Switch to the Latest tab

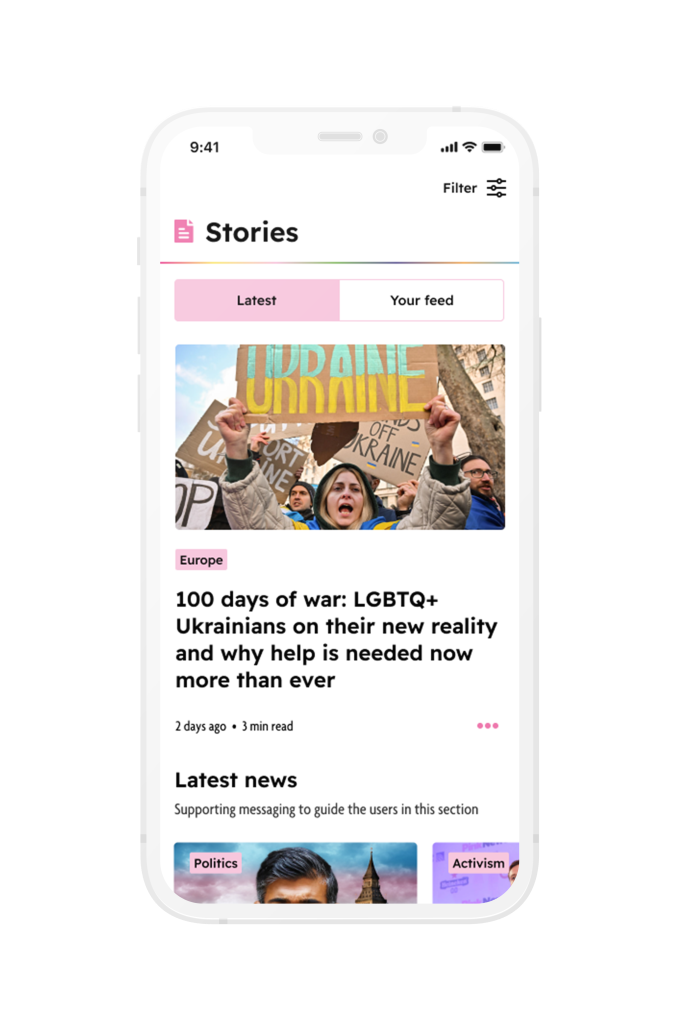pyautogui.click(x=257, y=300)
